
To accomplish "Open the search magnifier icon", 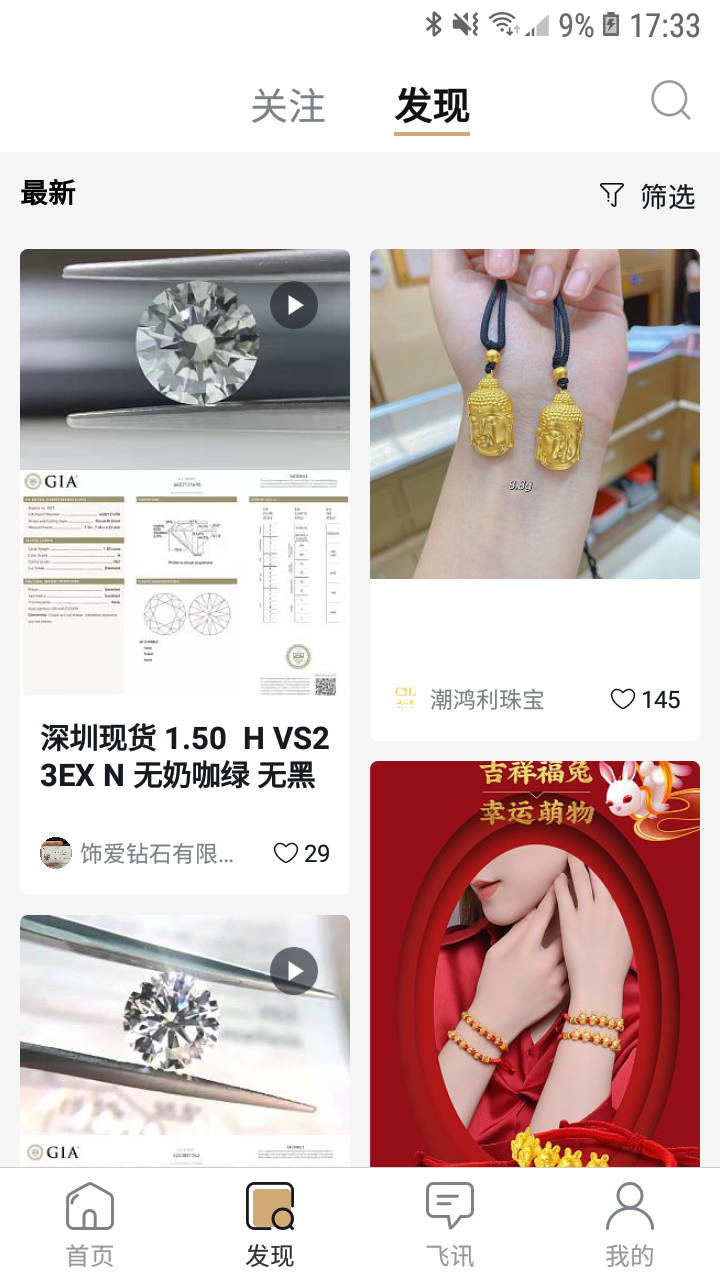I will pyautogui.click(x=668, y=100).
